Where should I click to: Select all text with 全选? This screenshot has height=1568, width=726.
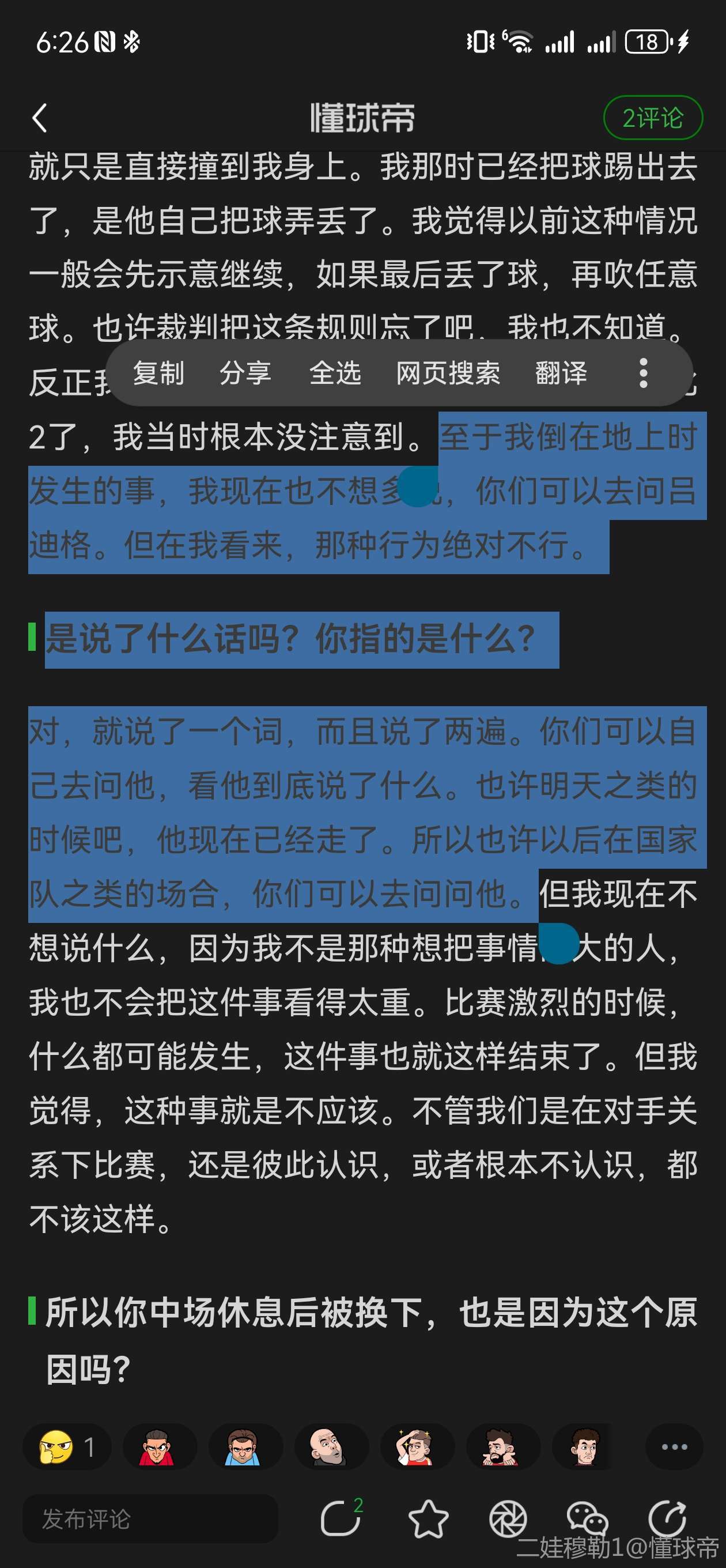[x=335, y=372]
